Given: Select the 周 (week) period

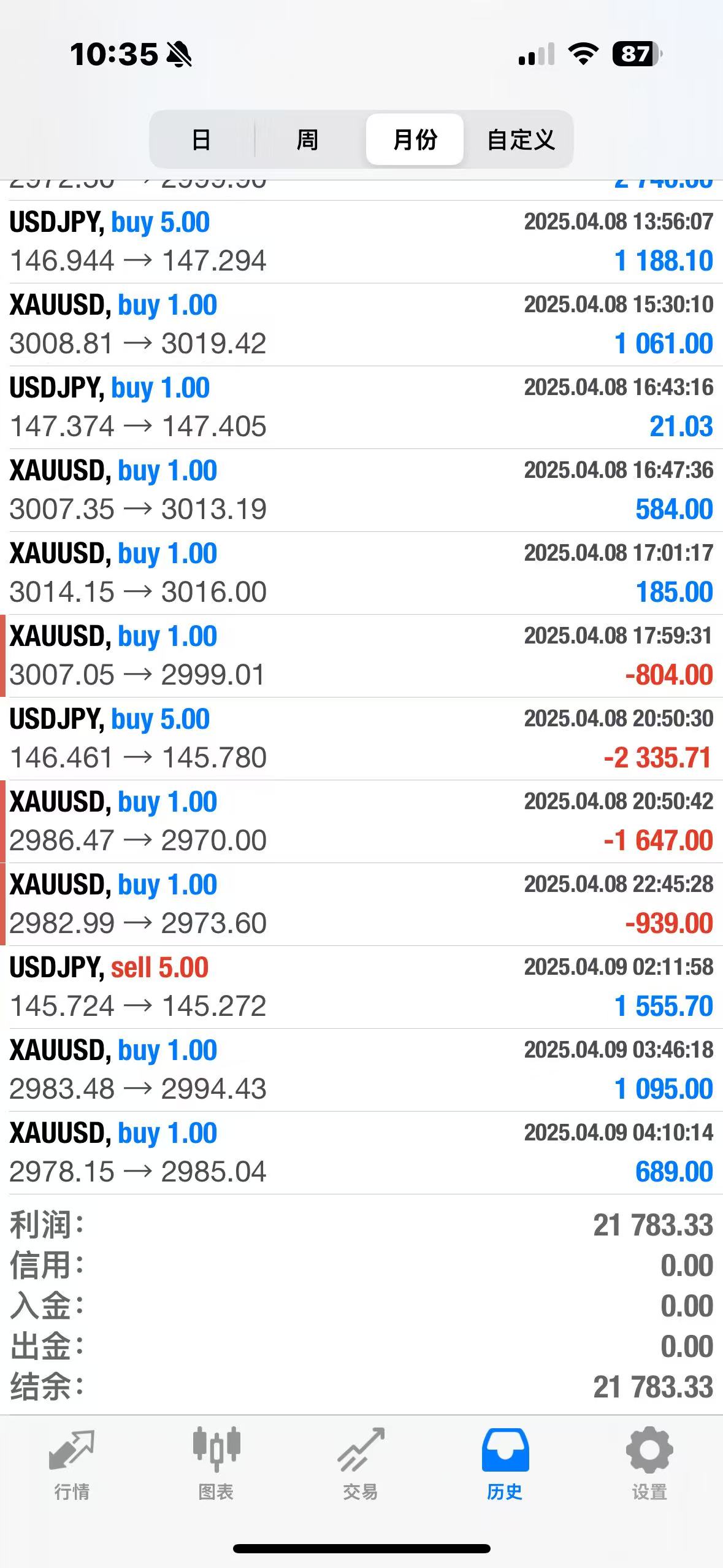Looking at the screenshot, I should [307, 140].
